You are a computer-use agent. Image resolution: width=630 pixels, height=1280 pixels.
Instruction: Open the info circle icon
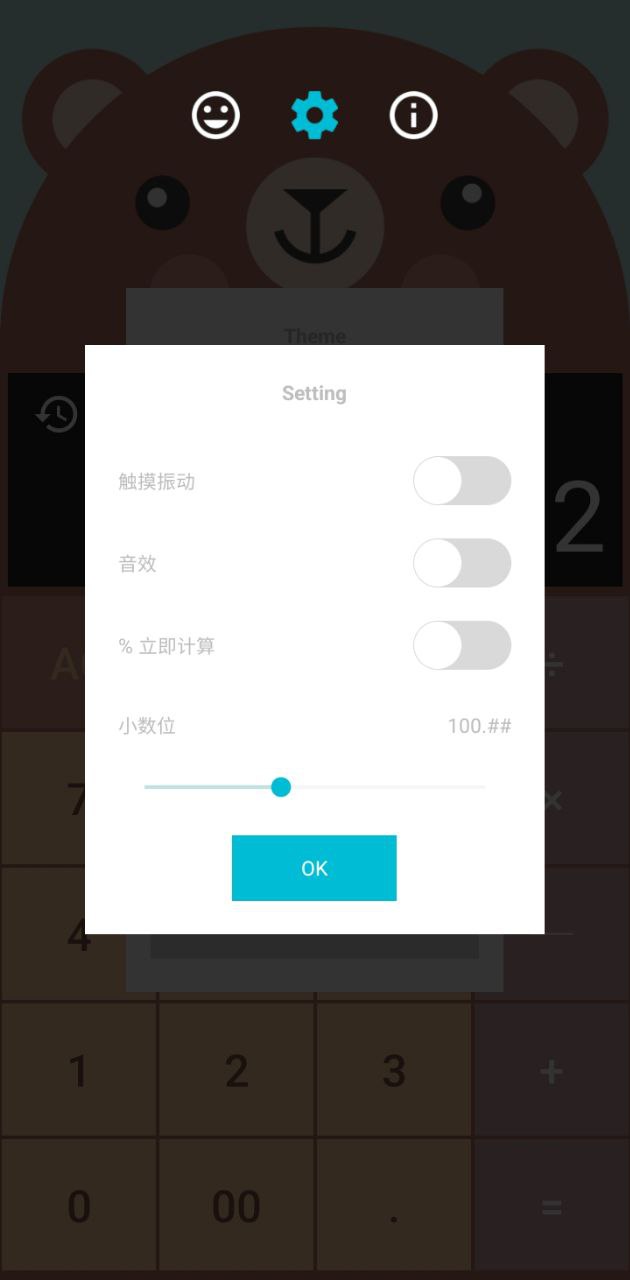point(413,116)
